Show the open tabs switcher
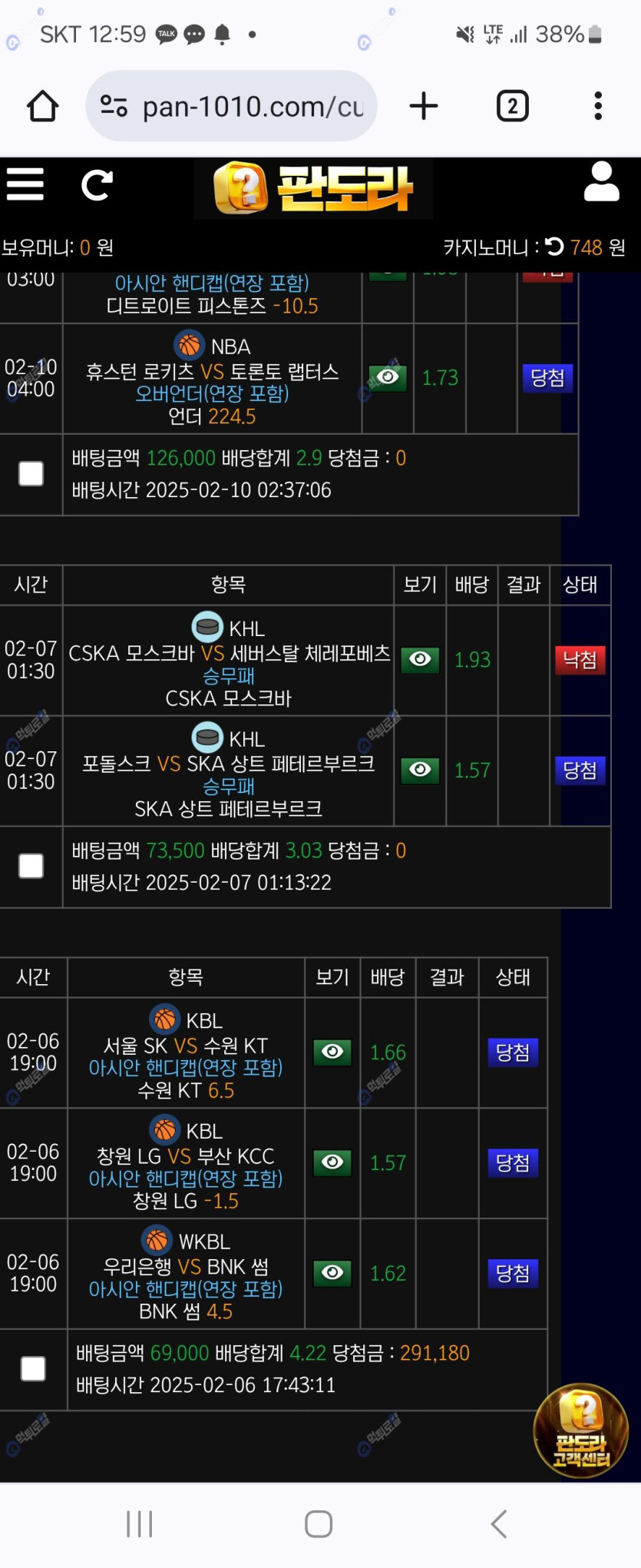This screenshot has width=641, height=1568. 513,106
